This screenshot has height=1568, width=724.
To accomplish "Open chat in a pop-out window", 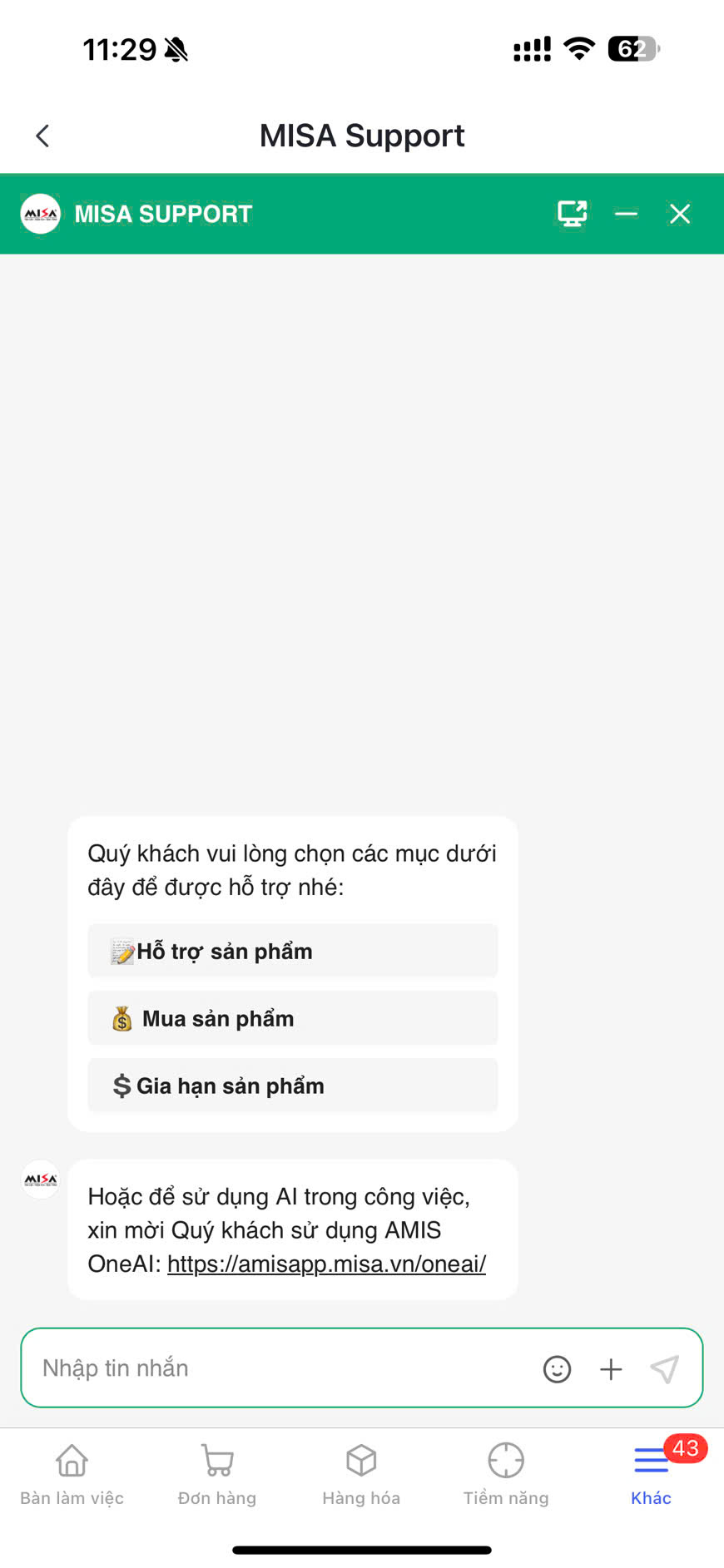I will click(572, 214).
